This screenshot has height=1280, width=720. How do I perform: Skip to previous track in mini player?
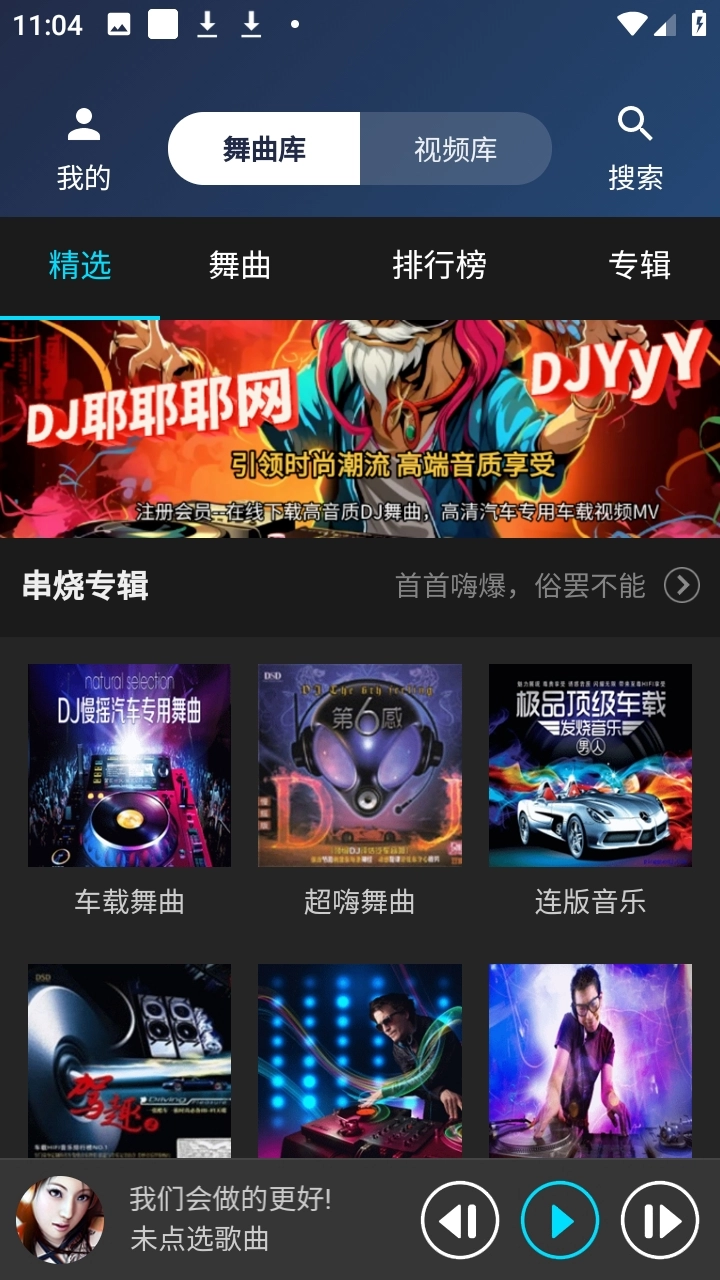coord(460,1220)
